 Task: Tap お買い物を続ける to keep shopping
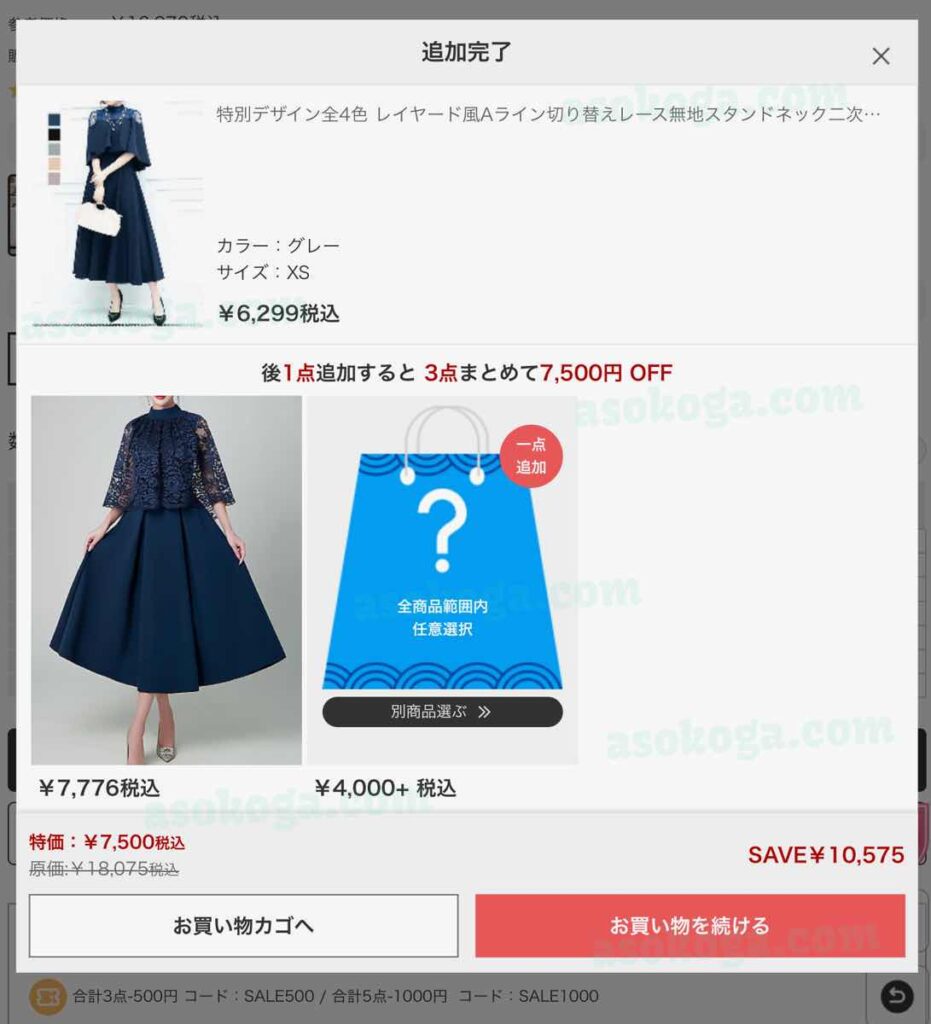pos(689,925)
